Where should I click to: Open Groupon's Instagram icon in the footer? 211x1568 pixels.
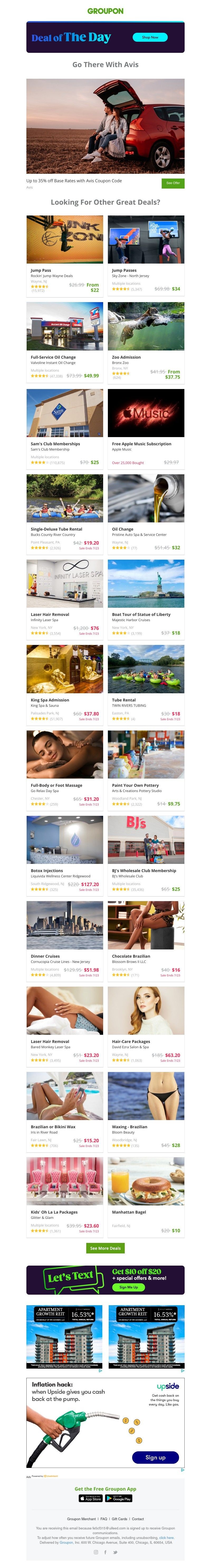[95, 1552]
